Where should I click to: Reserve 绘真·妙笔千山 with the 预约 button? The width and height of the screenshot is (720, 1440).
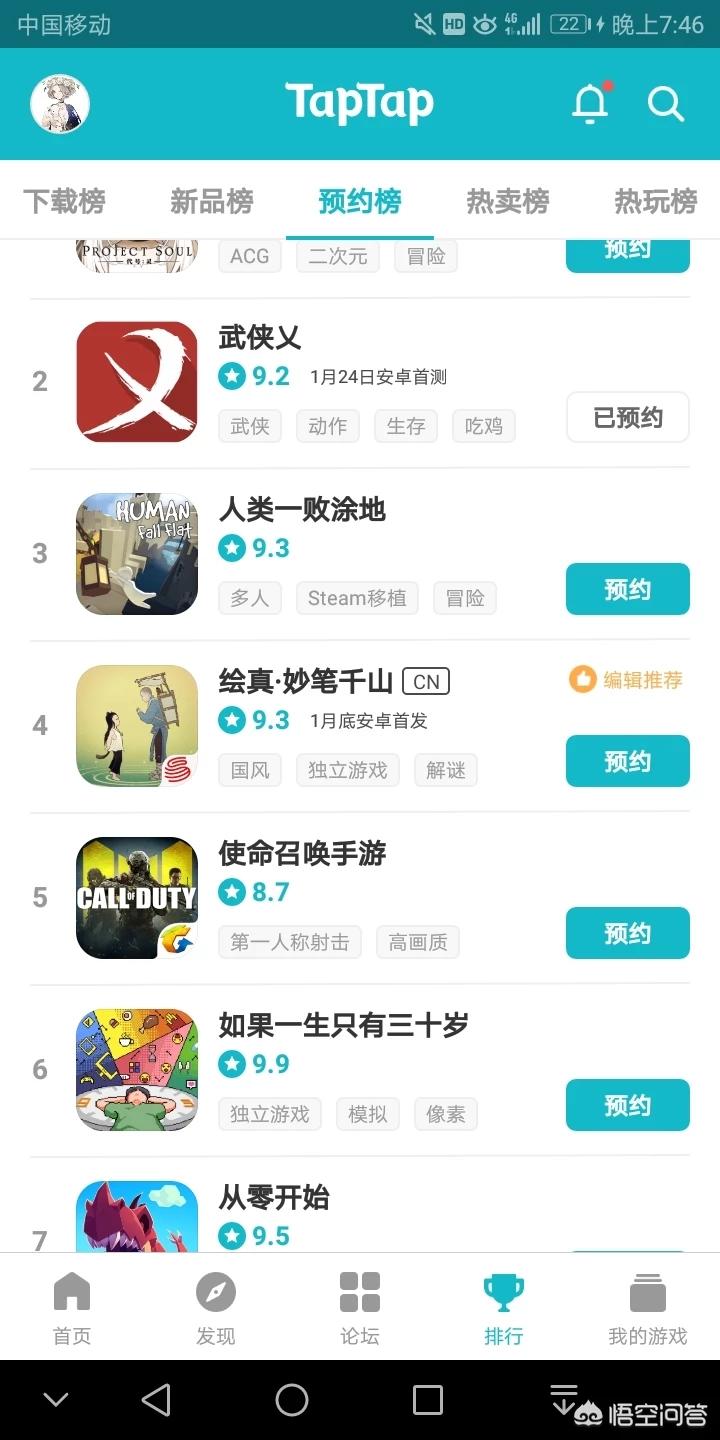click(627, 761)
